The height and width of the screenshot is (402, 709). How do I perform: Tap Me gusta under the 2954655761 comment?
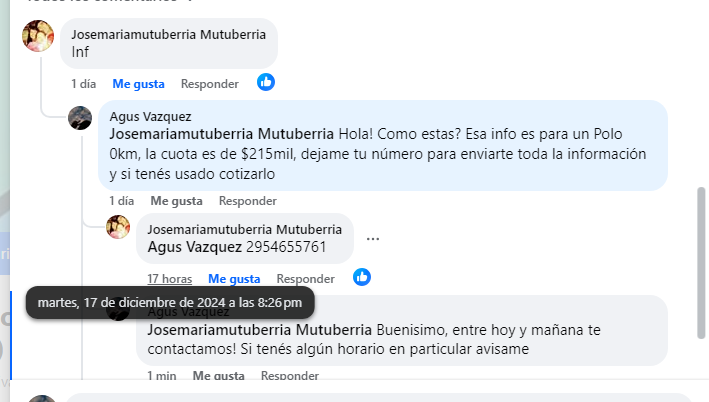[234, 279]
